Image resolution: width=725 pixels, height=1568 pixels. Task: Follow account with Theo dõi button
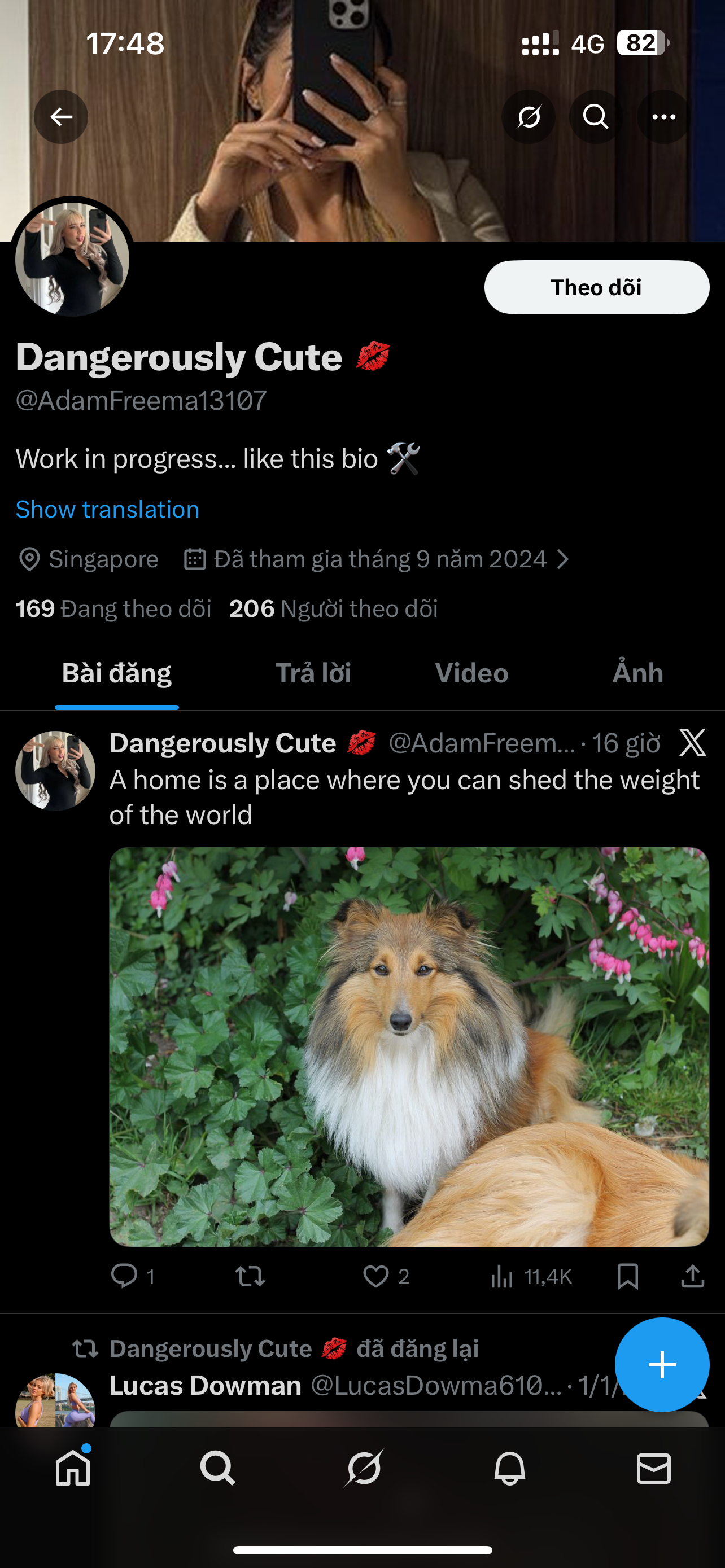(x=597, y=287)
